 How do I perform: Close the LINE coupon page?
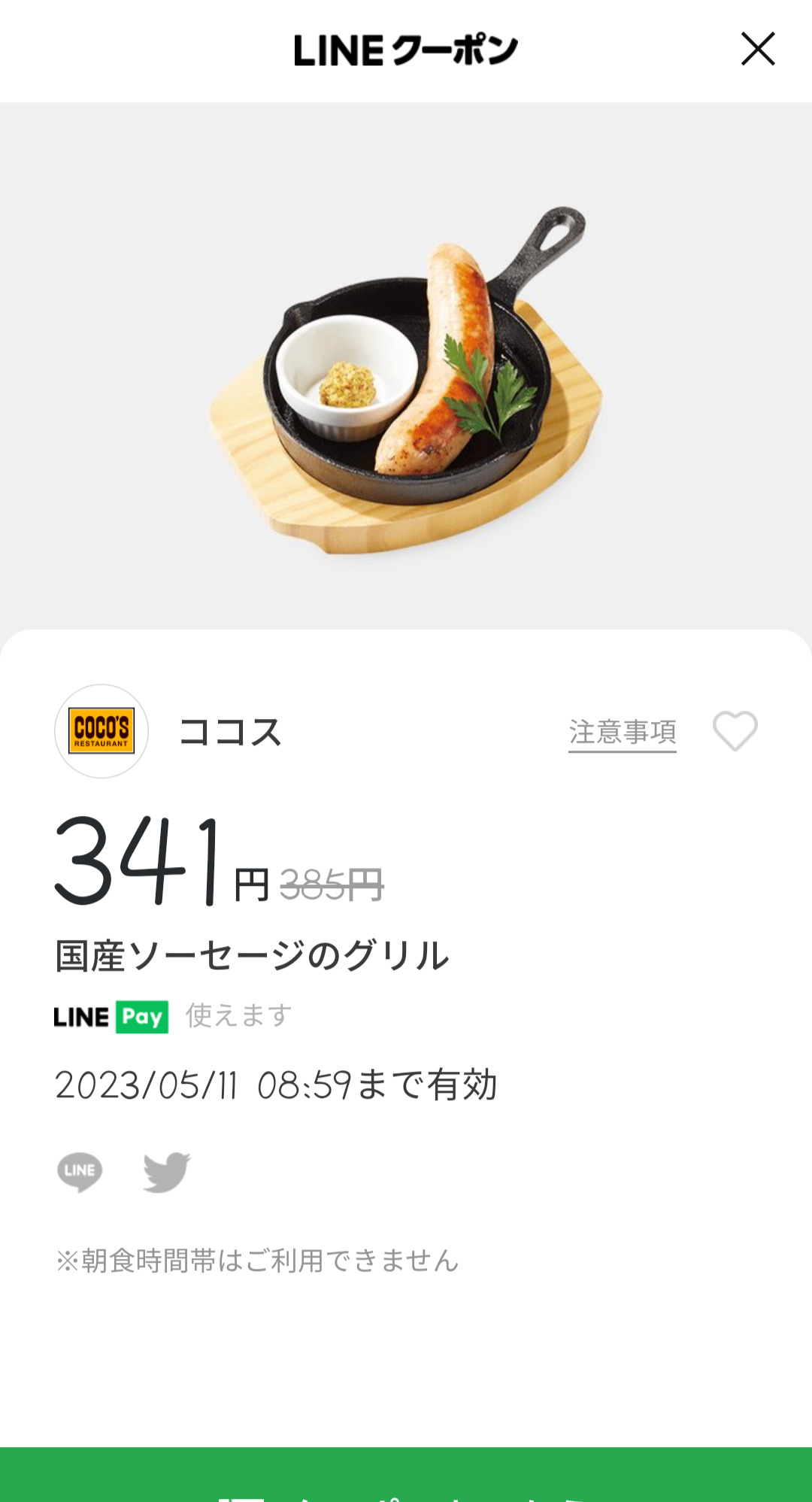click(x=757, y=50)
